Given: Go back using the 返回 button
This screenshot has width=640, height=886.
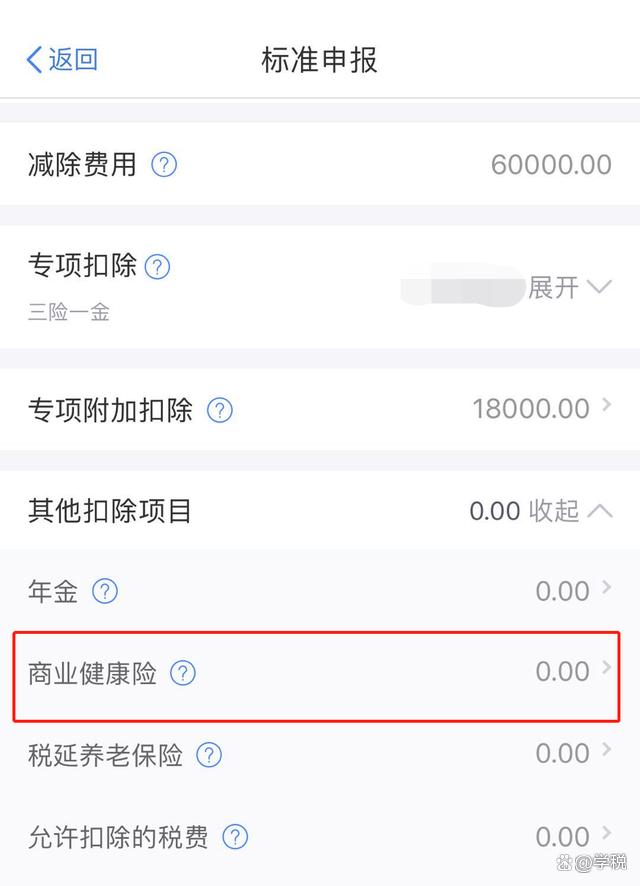Looking at the screenshot, I should pos(62,60).
